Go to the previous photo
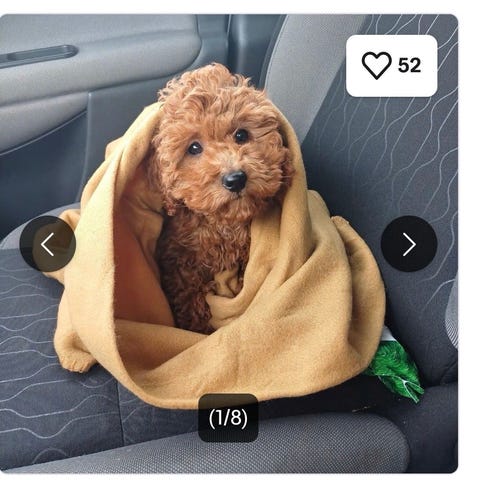 click(x=48, y=244)
